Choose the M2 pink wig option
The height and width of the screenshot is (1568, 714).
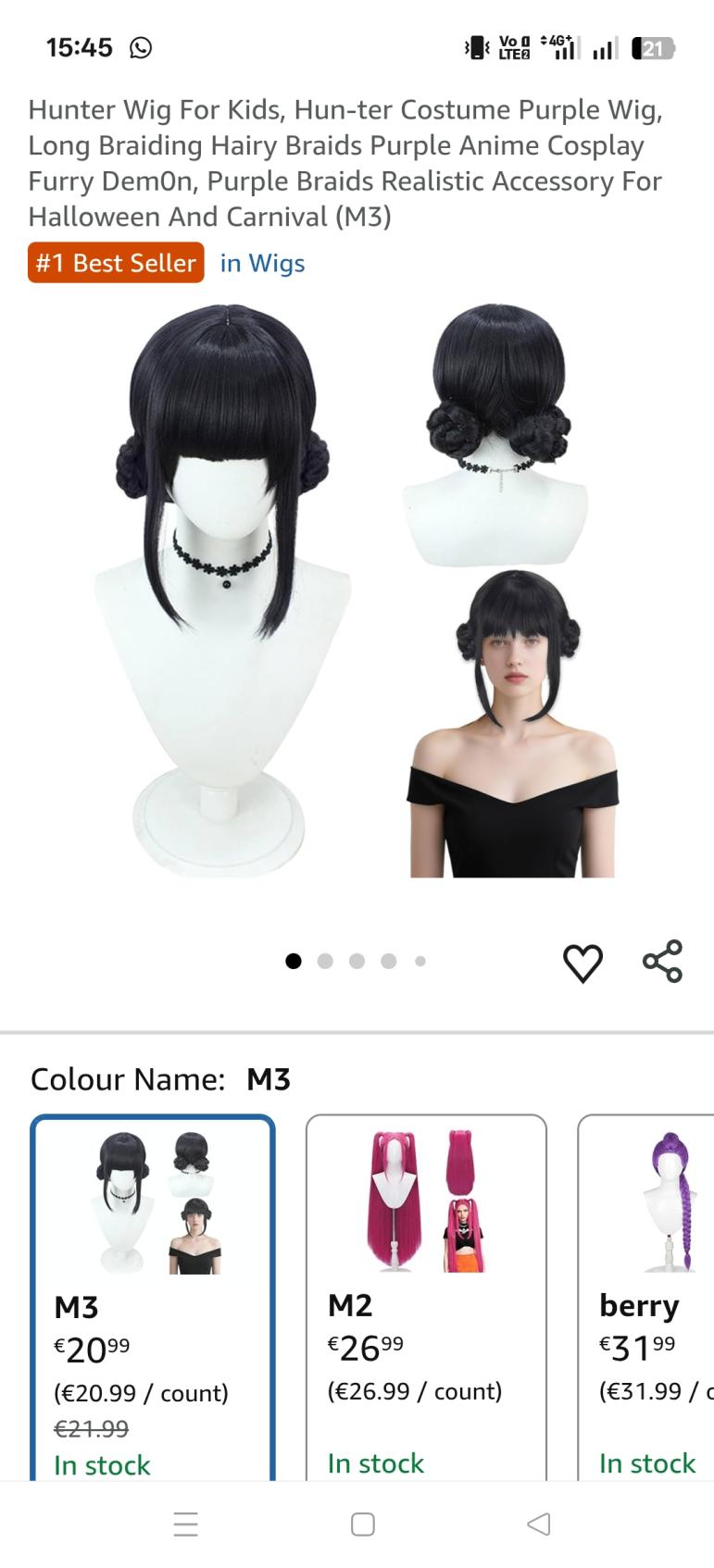tap(426, 1296)
